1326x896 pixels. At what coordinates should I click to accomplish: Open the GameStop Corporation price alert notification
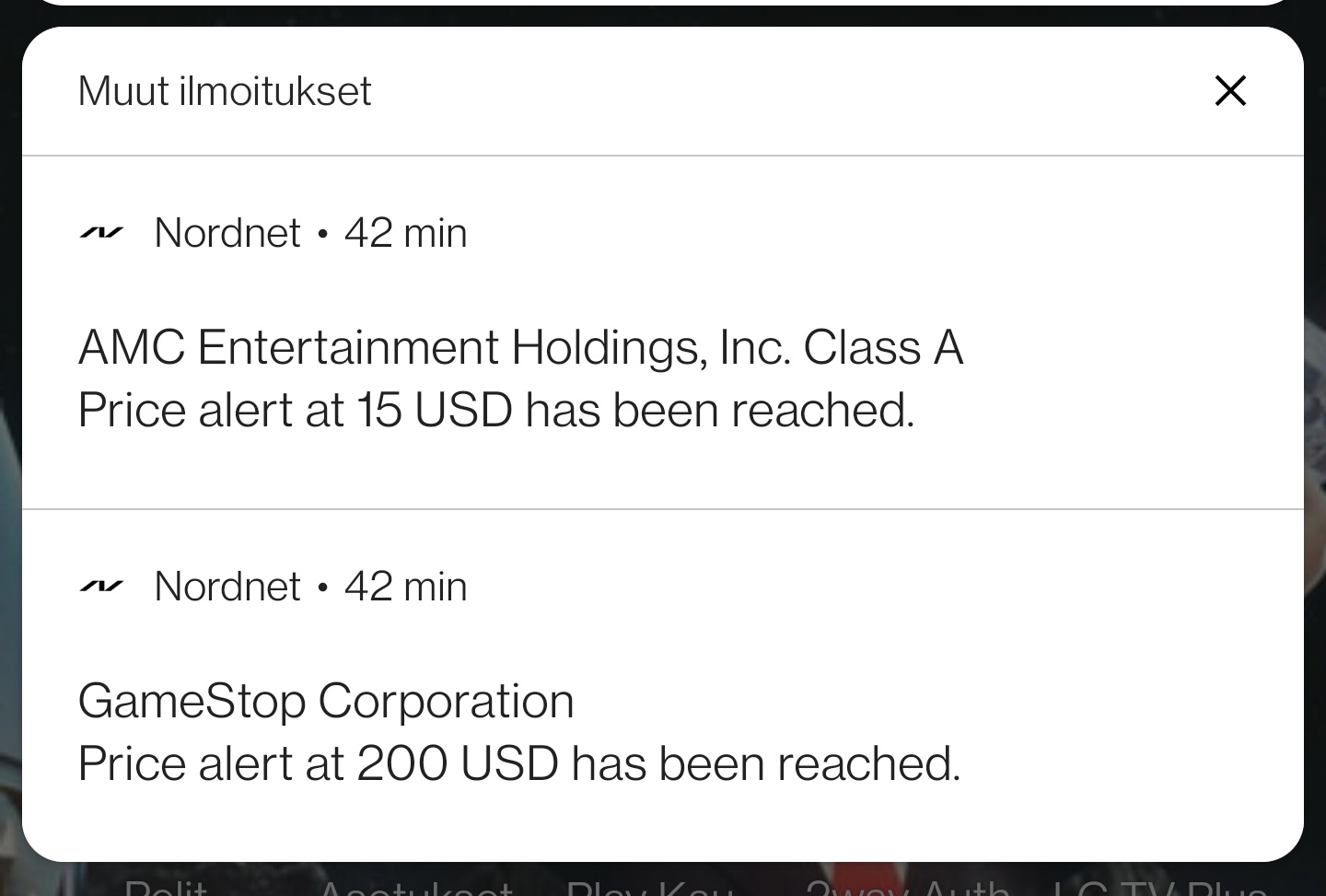coord(663,685)
